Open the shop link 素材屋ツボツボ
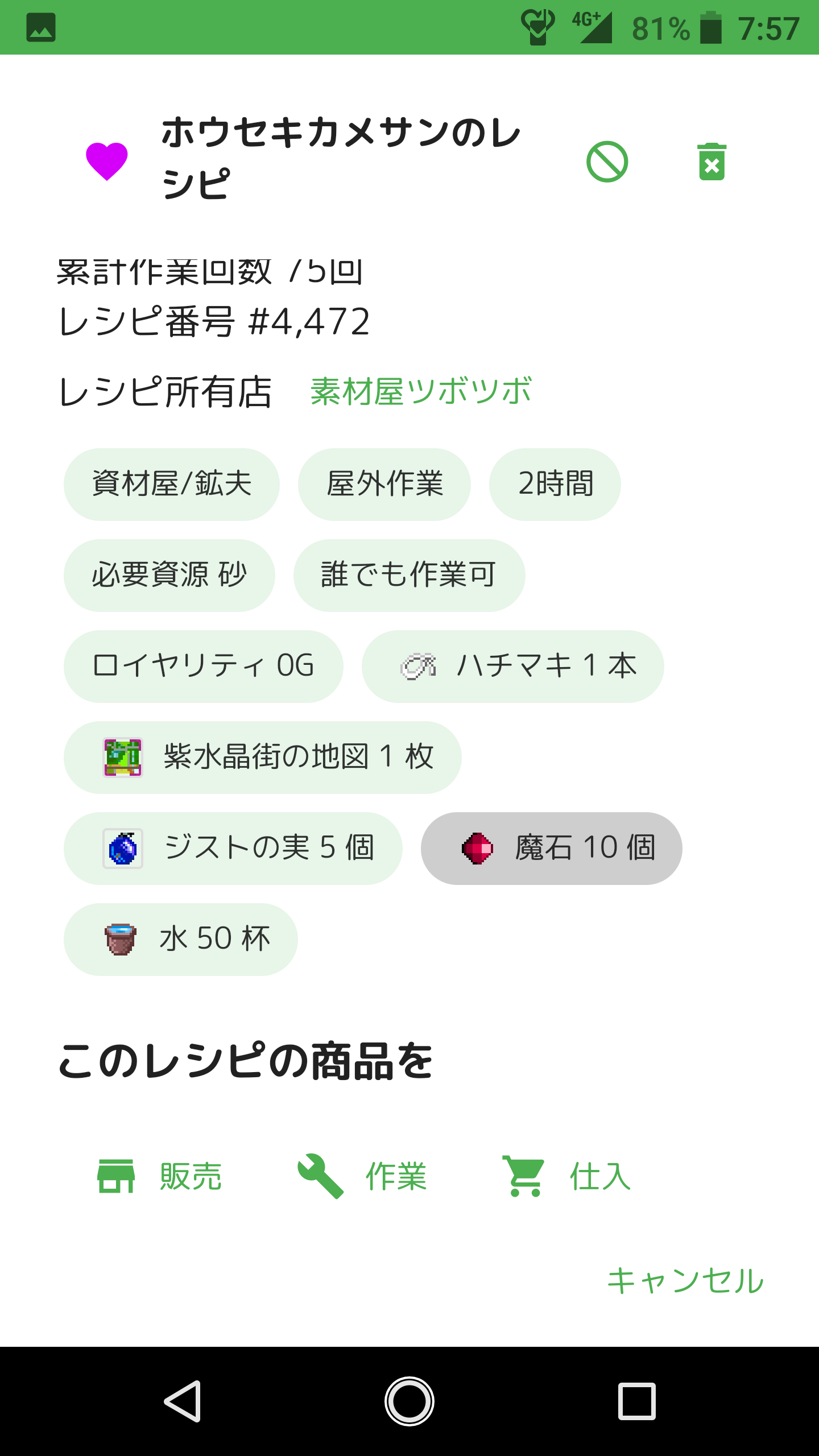This screenshot has width=819, height=1456. [x=421, y=391]
